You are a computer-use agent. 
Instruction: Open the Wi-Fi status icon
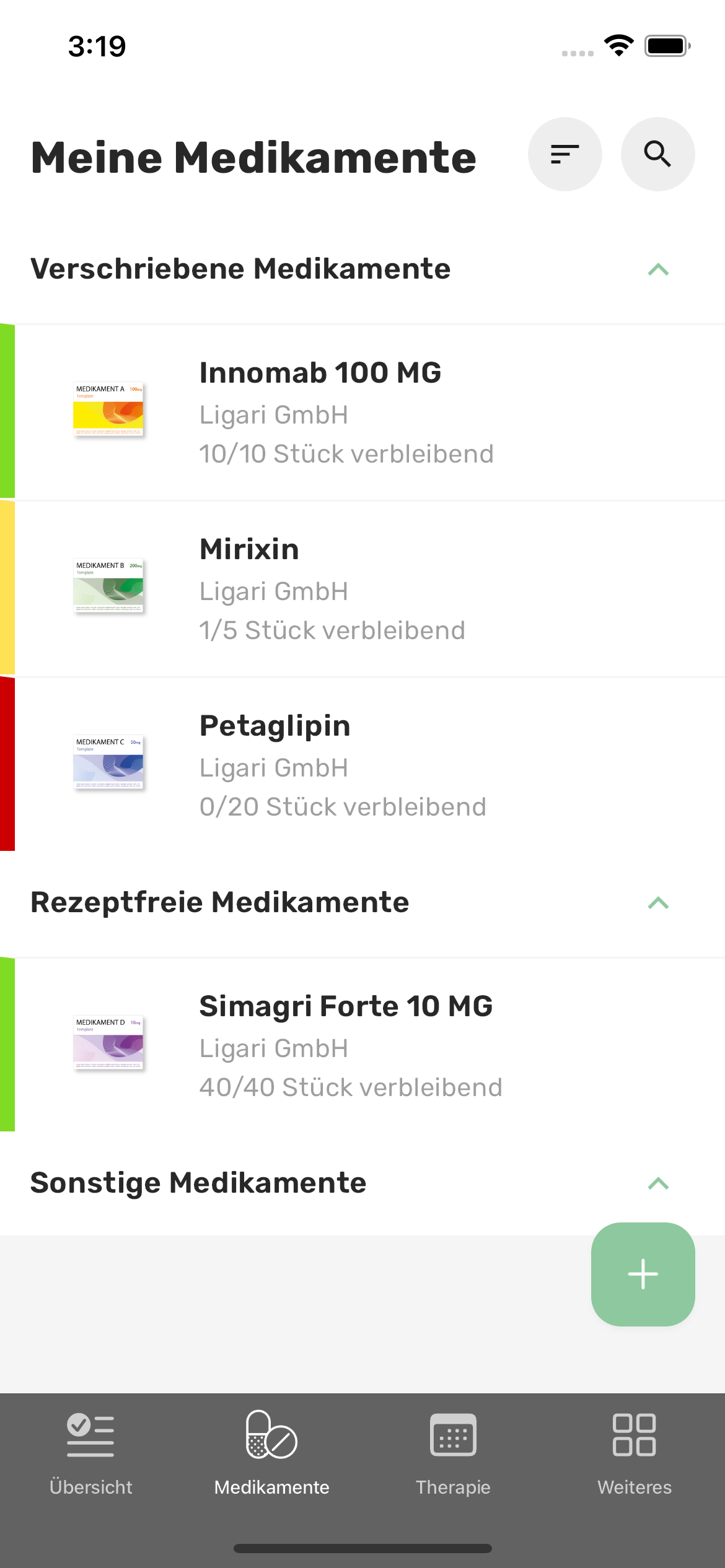pyautogui.click(x=618, y=43)
